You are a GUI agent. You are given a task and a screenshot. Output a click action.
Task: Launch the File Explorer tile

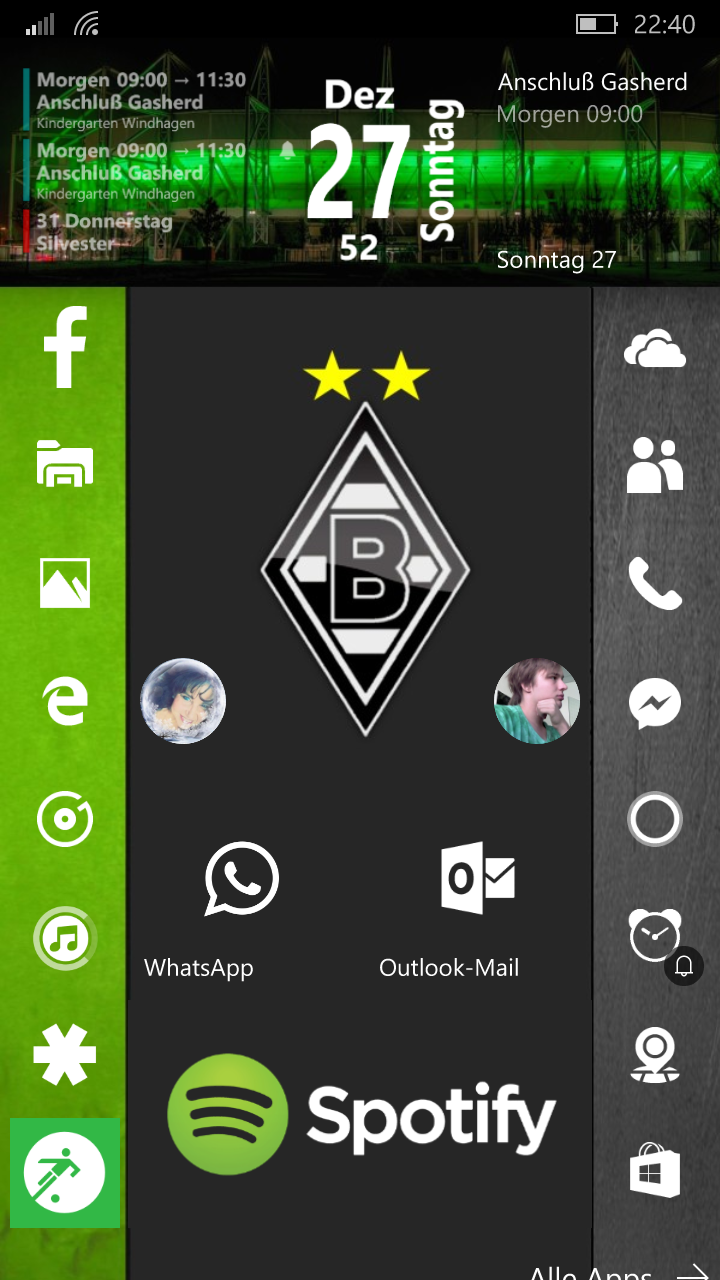tap(65, 464)
